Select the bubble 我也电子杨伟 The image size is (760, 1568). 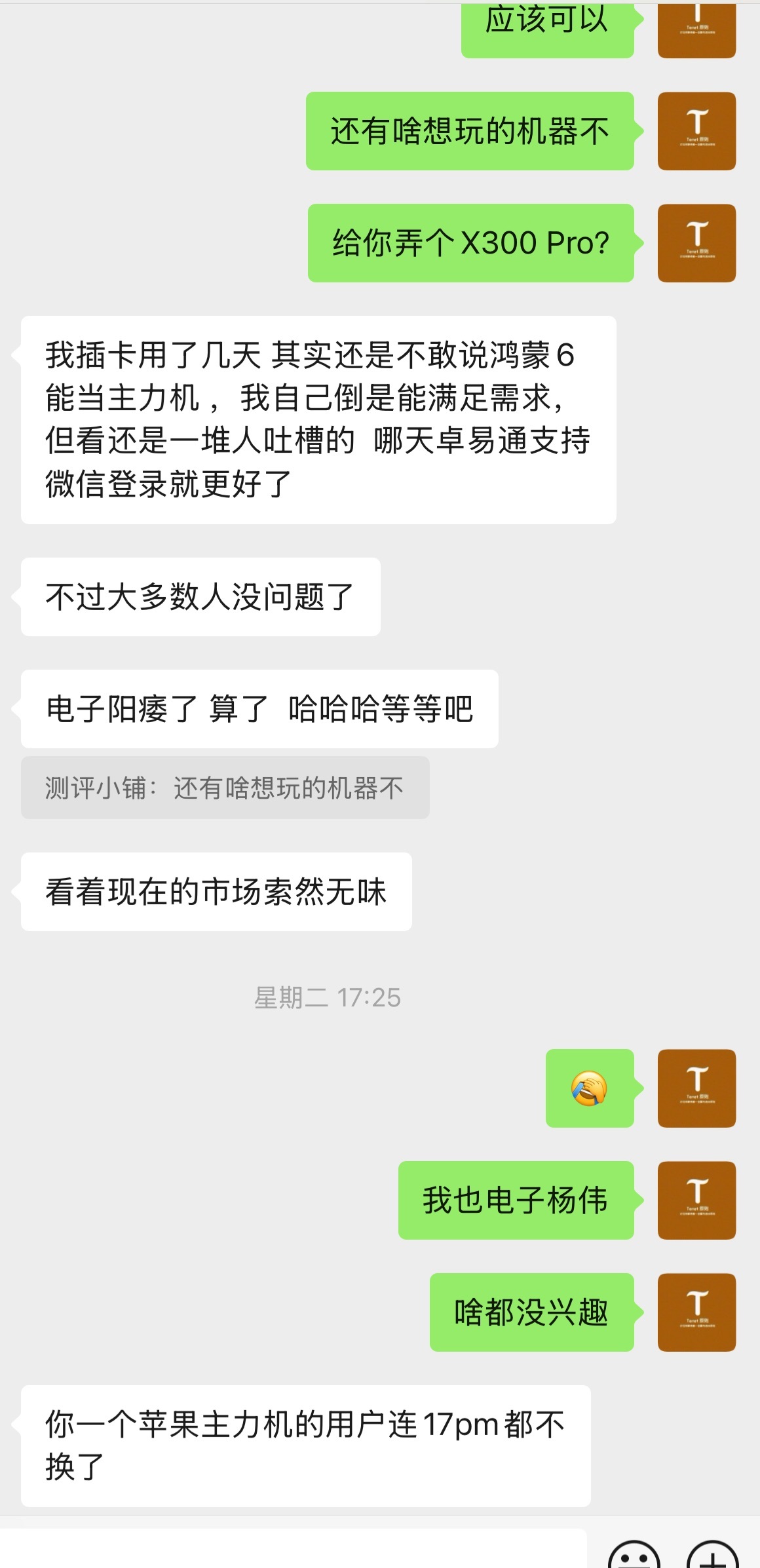coord(517,1199)
